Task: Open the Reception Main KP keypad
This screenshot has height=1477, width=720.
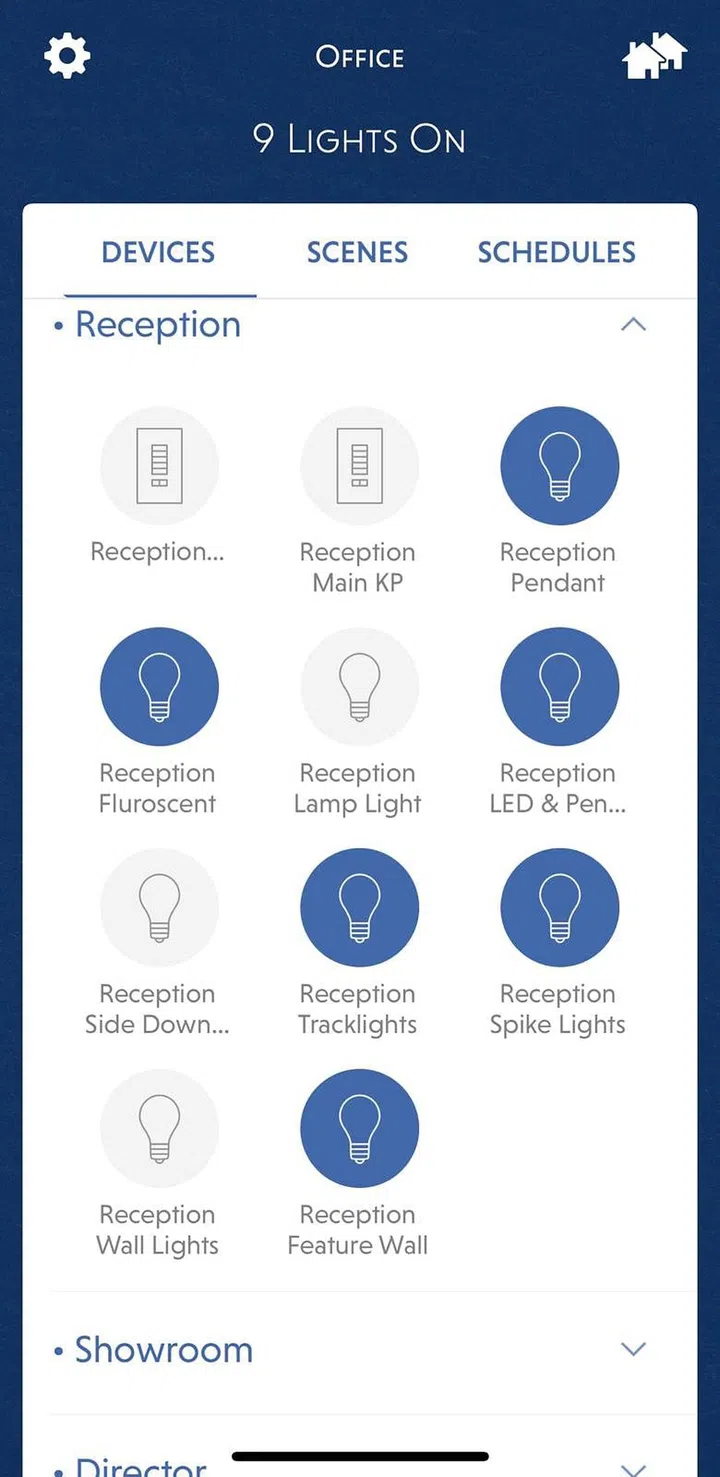Action: pos(359,466)
